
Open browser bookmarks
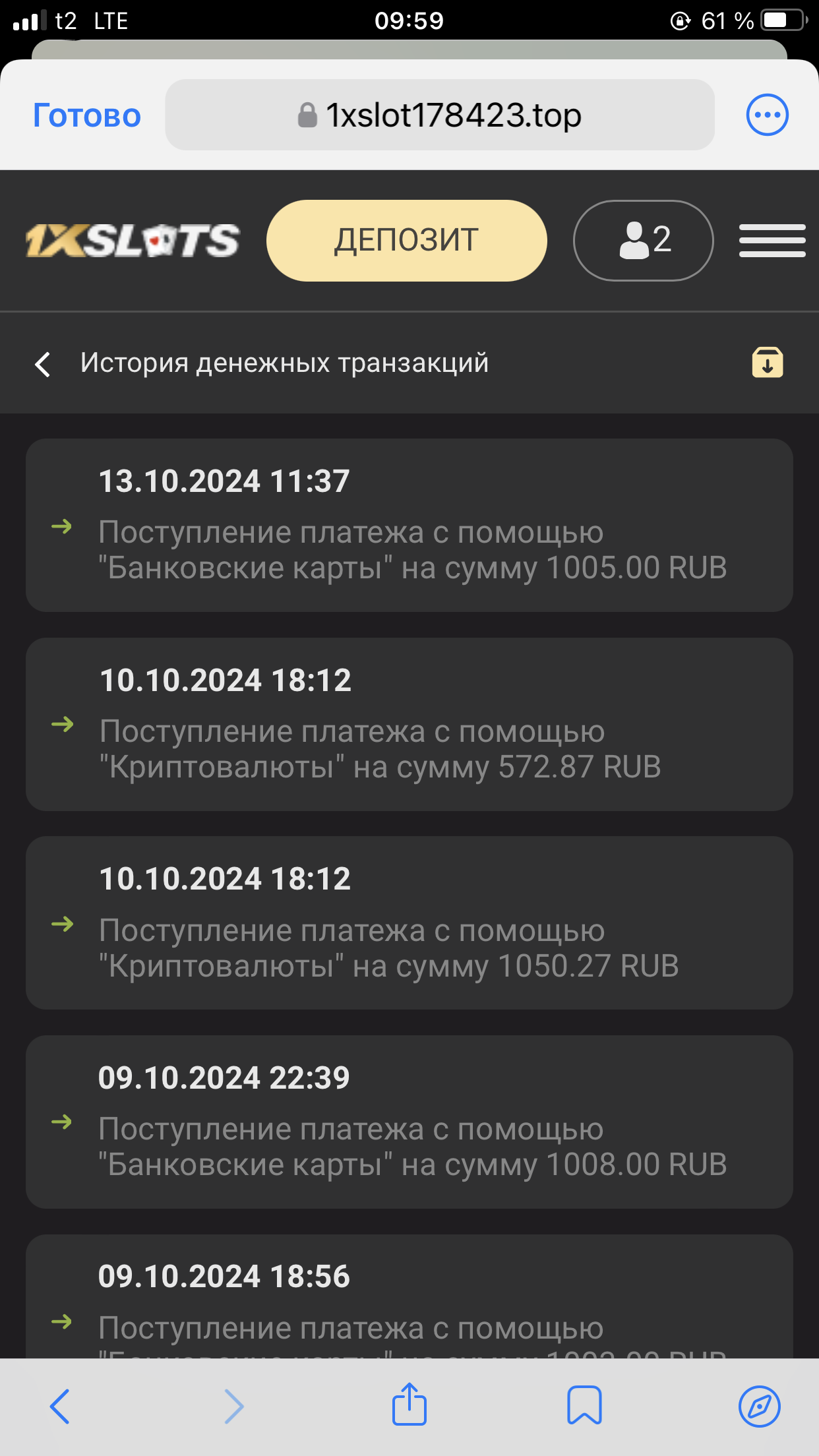click(584, 1405)
